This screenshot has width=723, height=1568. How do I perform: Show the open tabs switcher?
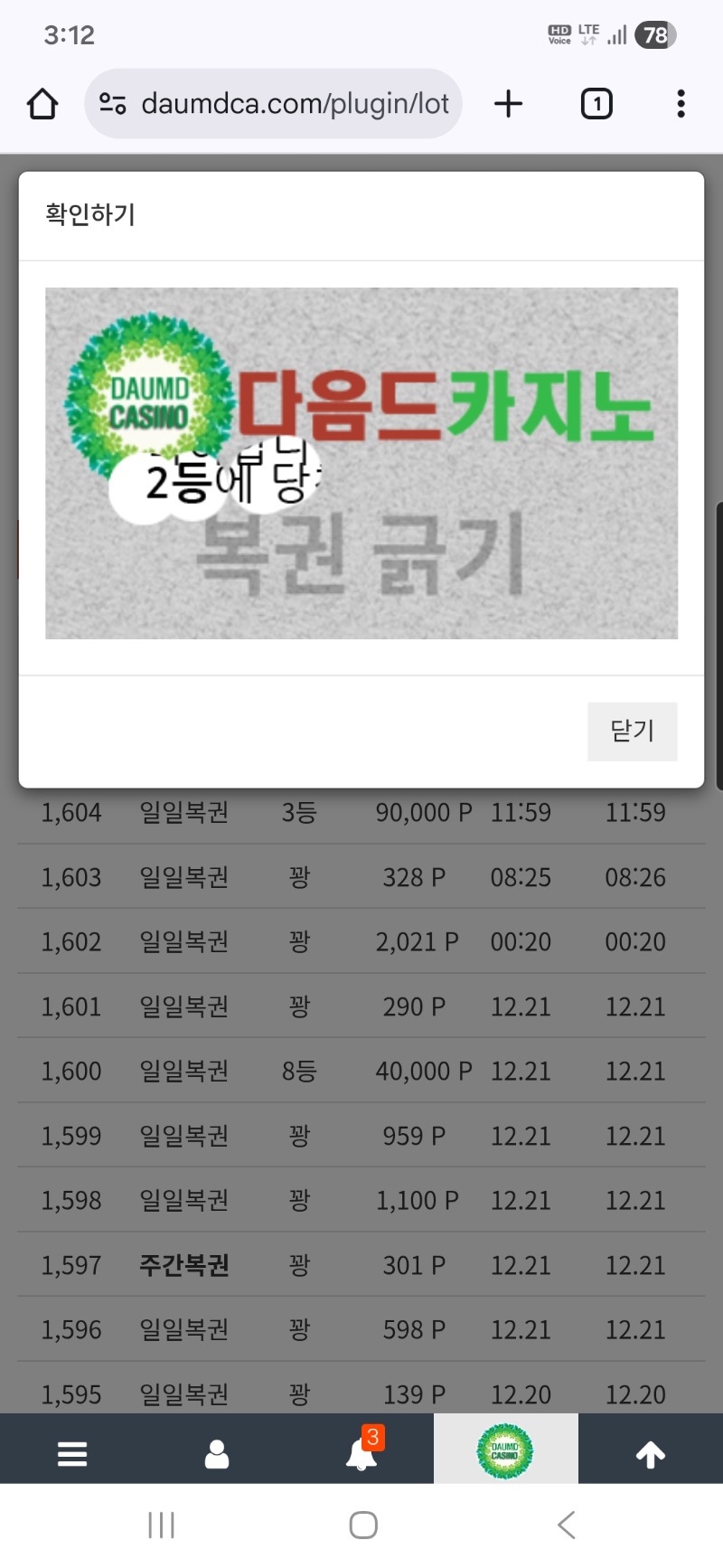[x=596, y=104]
